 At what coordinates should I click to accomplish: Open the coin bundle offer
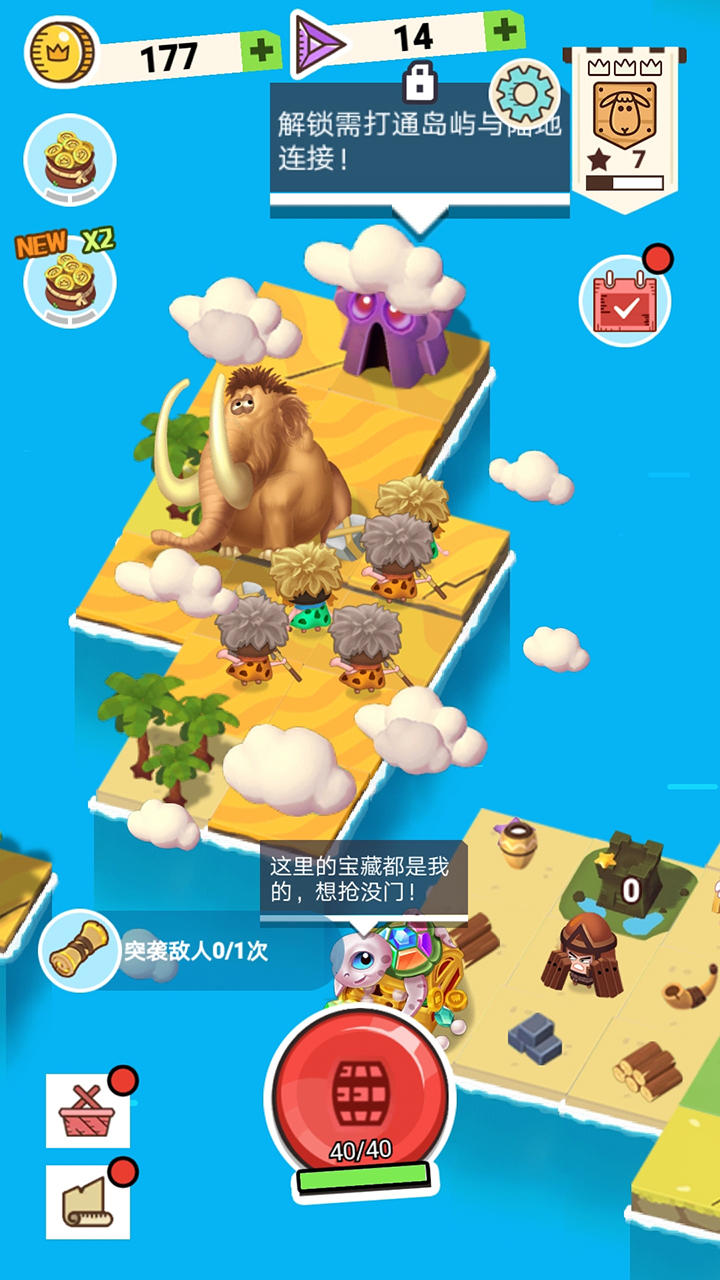[70, 161]
